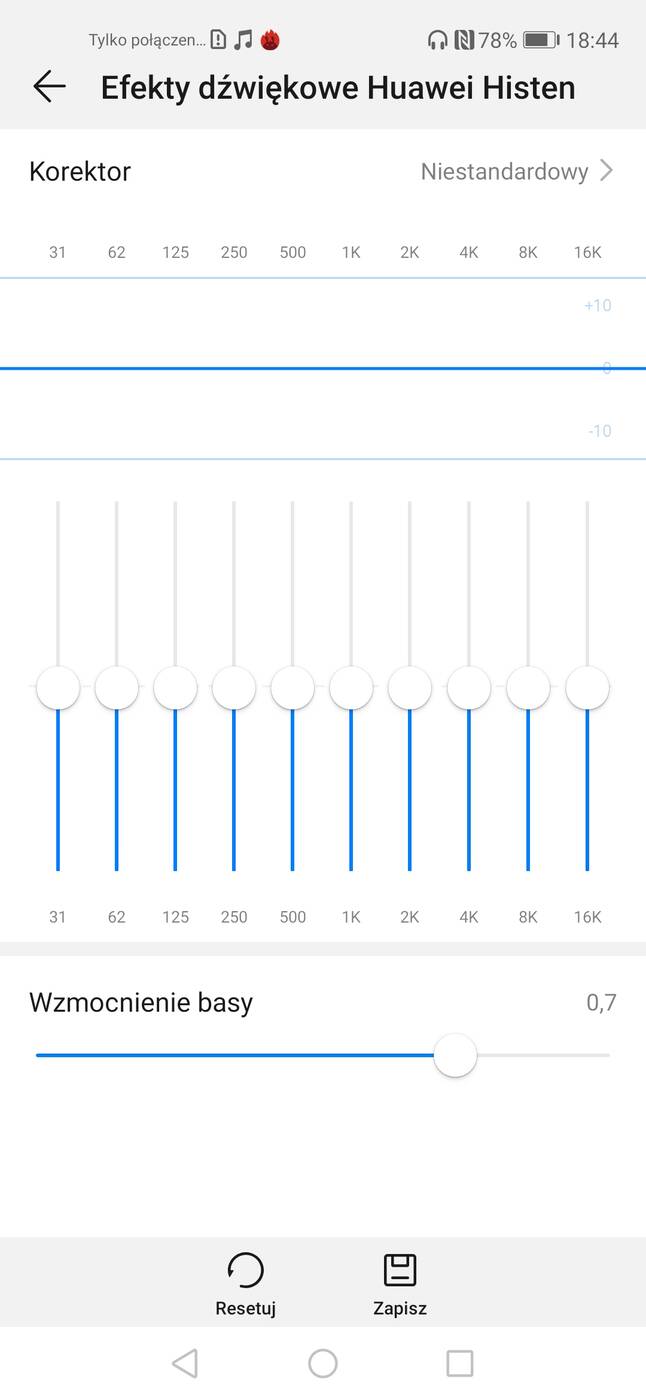This screenshot has height=1400, width=646.
Task: Tap the 250 Hz slider knob
Action: [234, 688]
